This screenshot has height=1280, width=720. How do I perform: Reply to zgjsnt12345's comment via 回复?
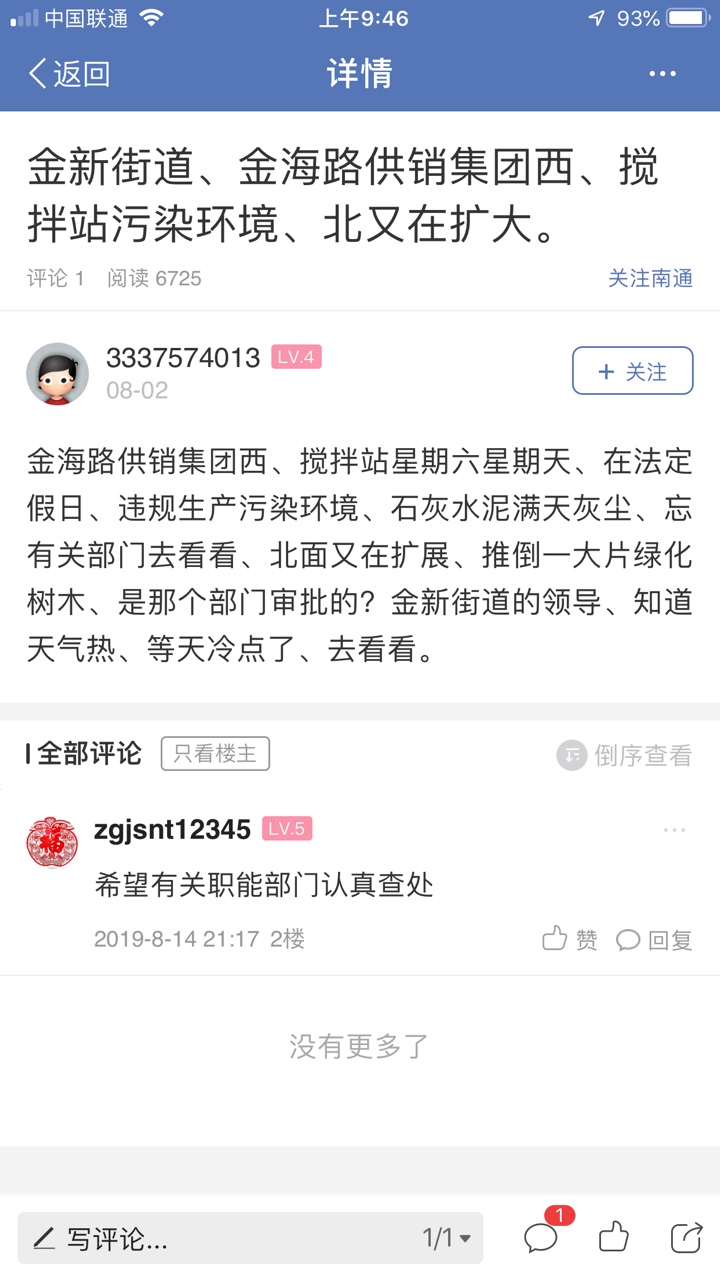pyautogui.click(x=655, y=939)
